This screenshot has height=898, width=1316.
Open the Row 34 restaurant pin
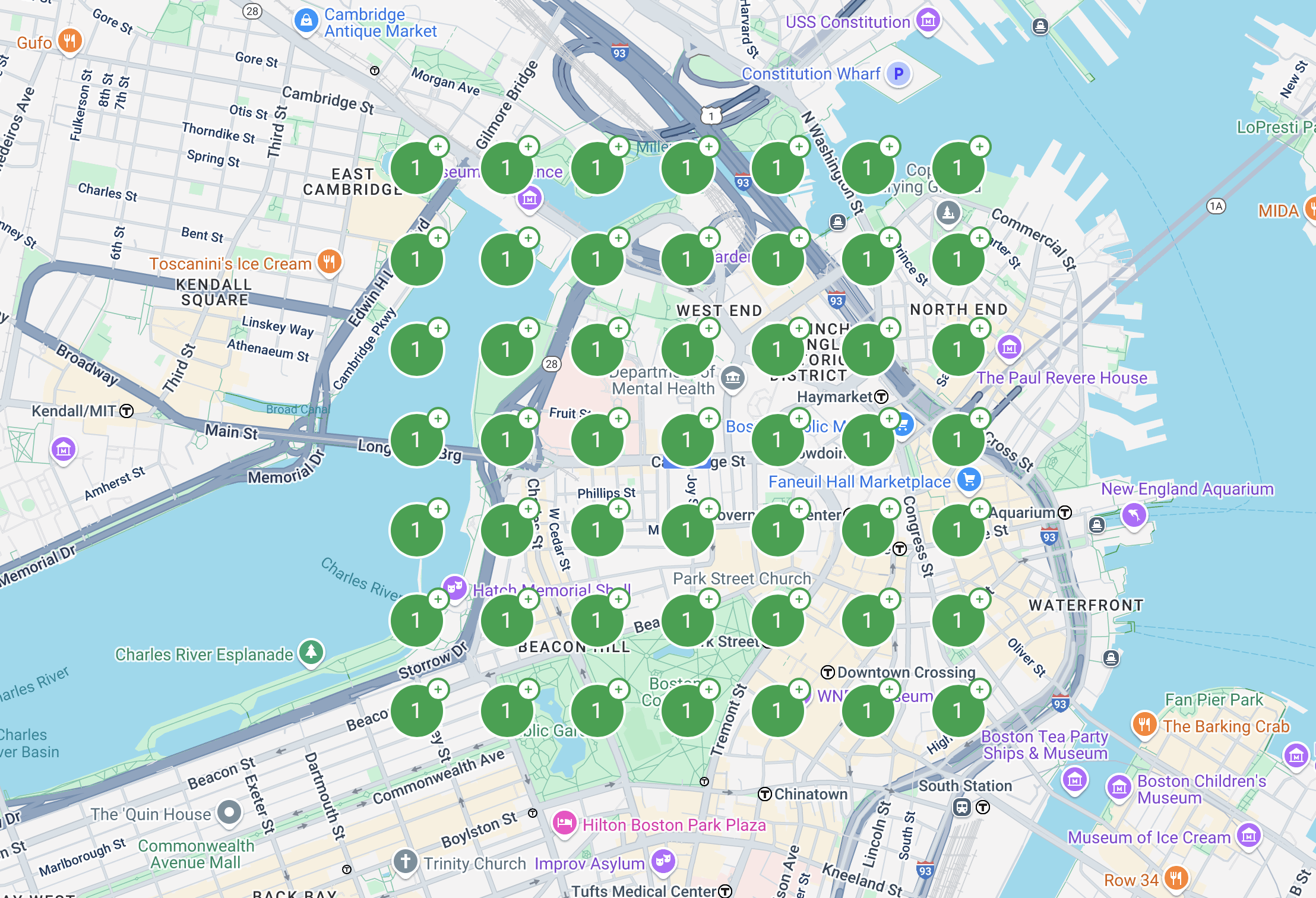(x=1176, y=877)
